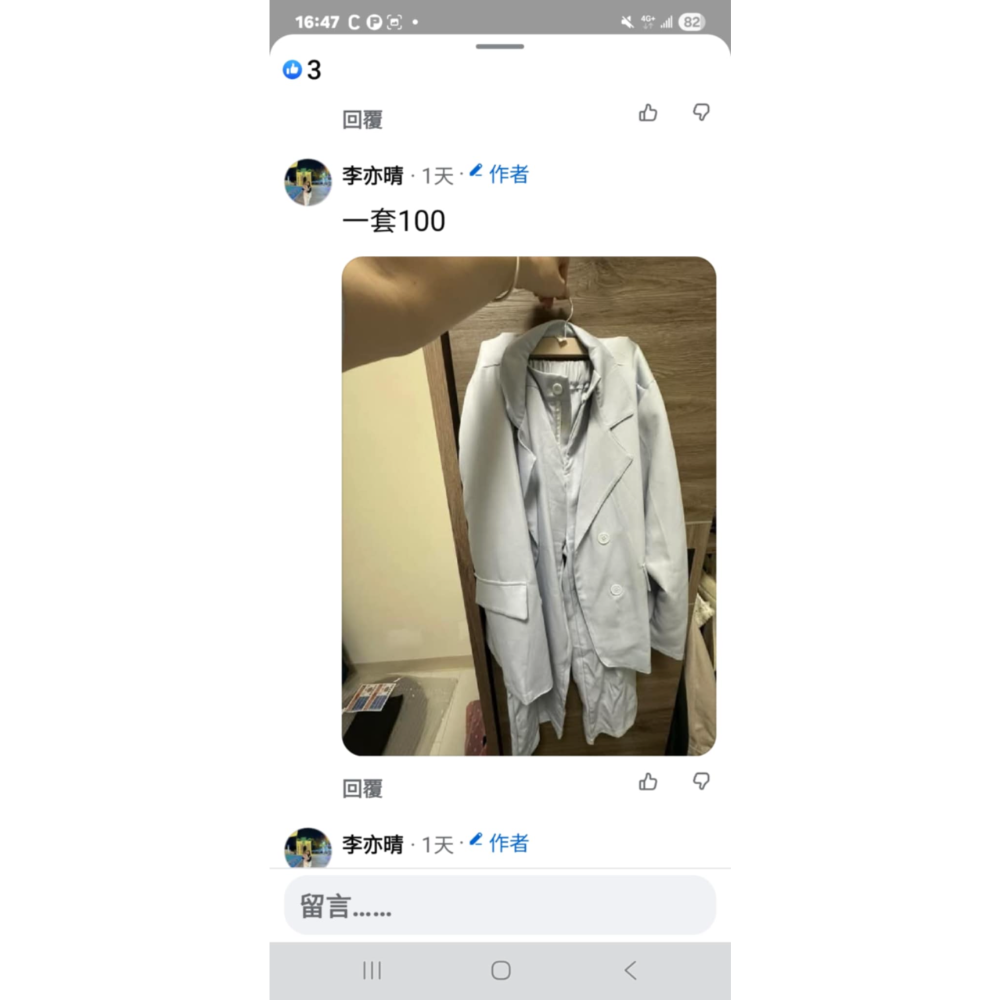The height and width of the screenshot is (1000, 1000).
Task: Open the clothing photo in 一套100 comment
Action: point(529,506)
